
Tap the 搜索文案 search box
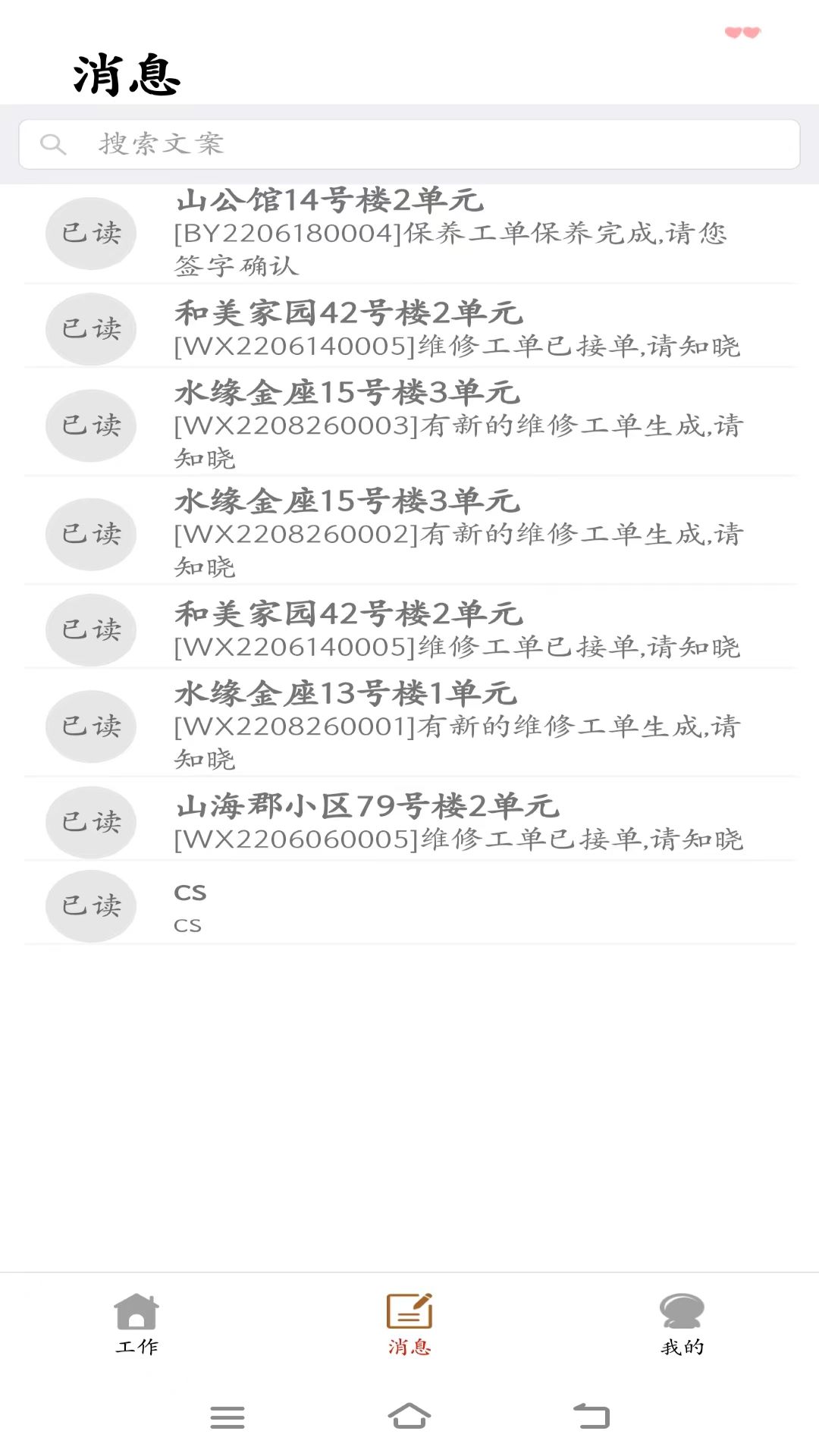[409, 144]
